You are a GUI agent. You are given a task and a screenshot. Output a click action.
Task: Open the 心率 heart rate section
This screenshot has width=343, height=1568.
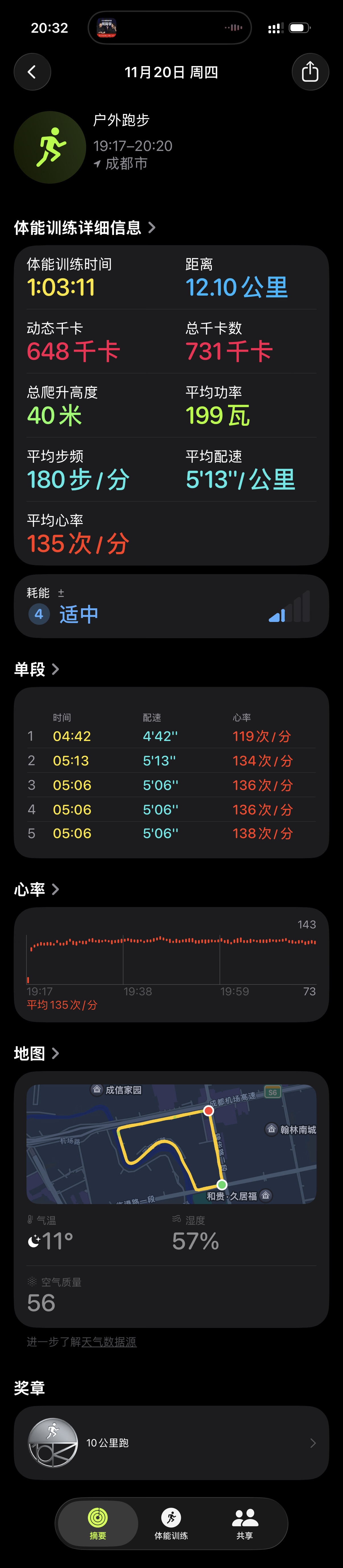coord(36,889)
